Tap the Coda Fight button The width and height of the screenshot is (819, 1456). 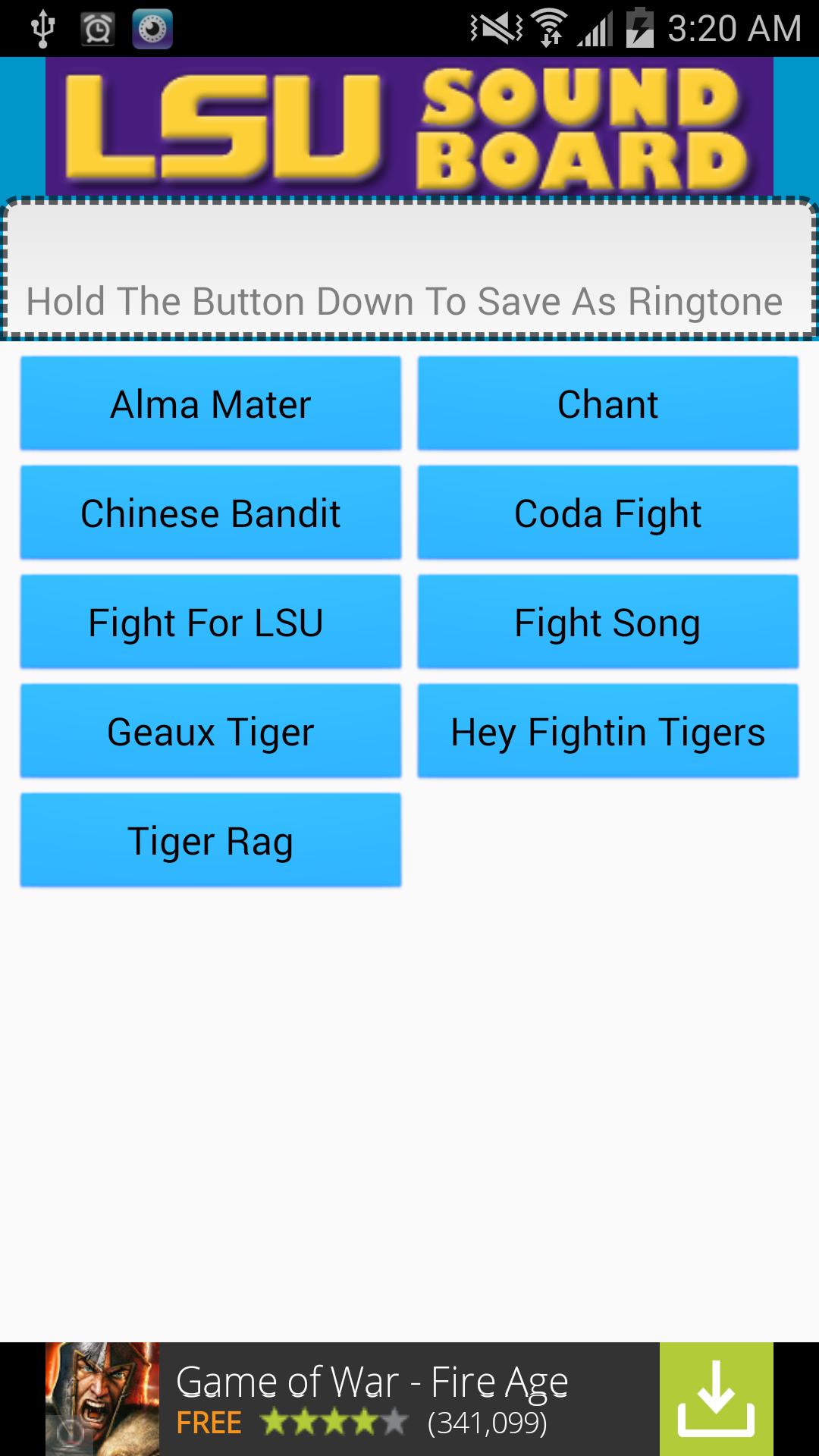point(607,513)
